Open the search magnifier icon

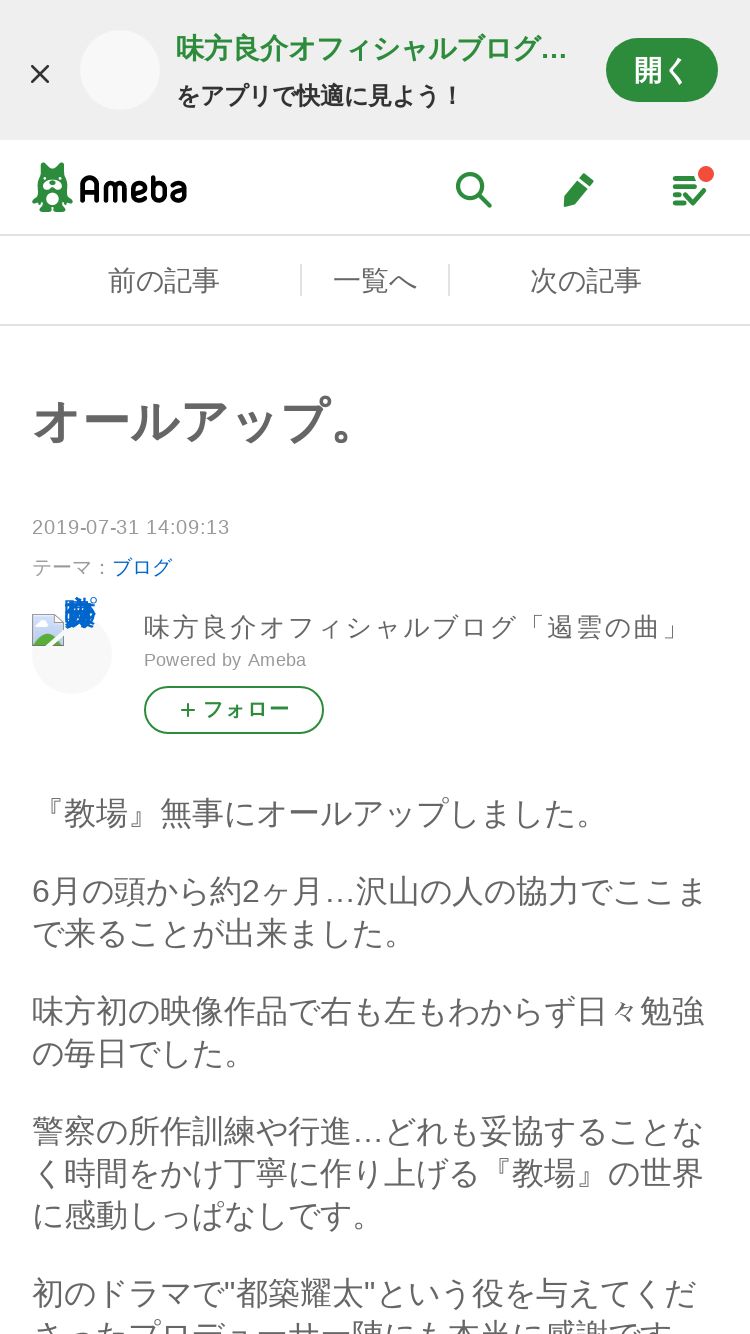click(473, 189)
